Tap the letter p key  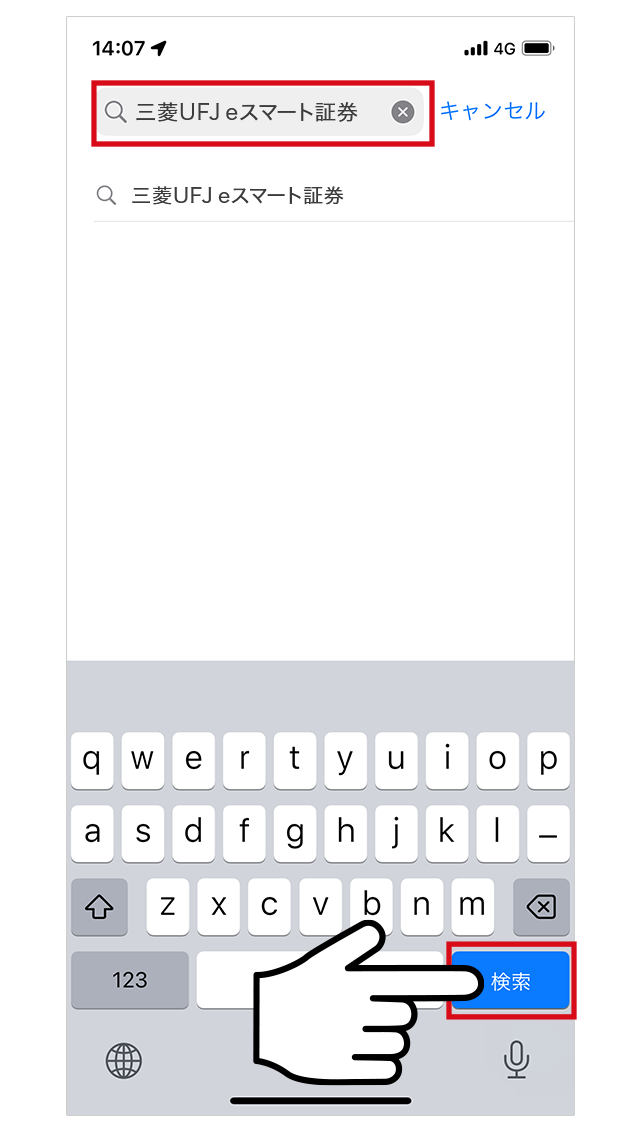click(549, 761)
